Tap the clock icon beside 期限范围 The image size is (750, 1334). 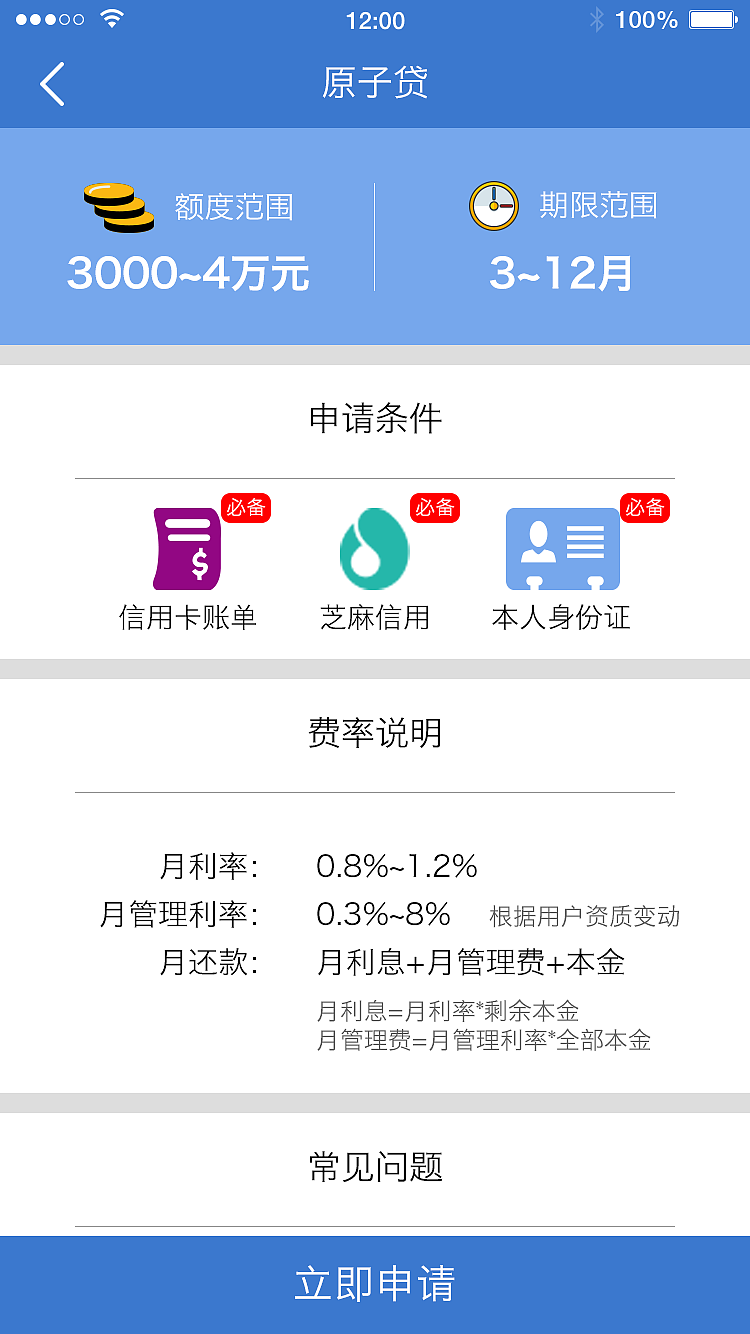[x=492, y=205]
